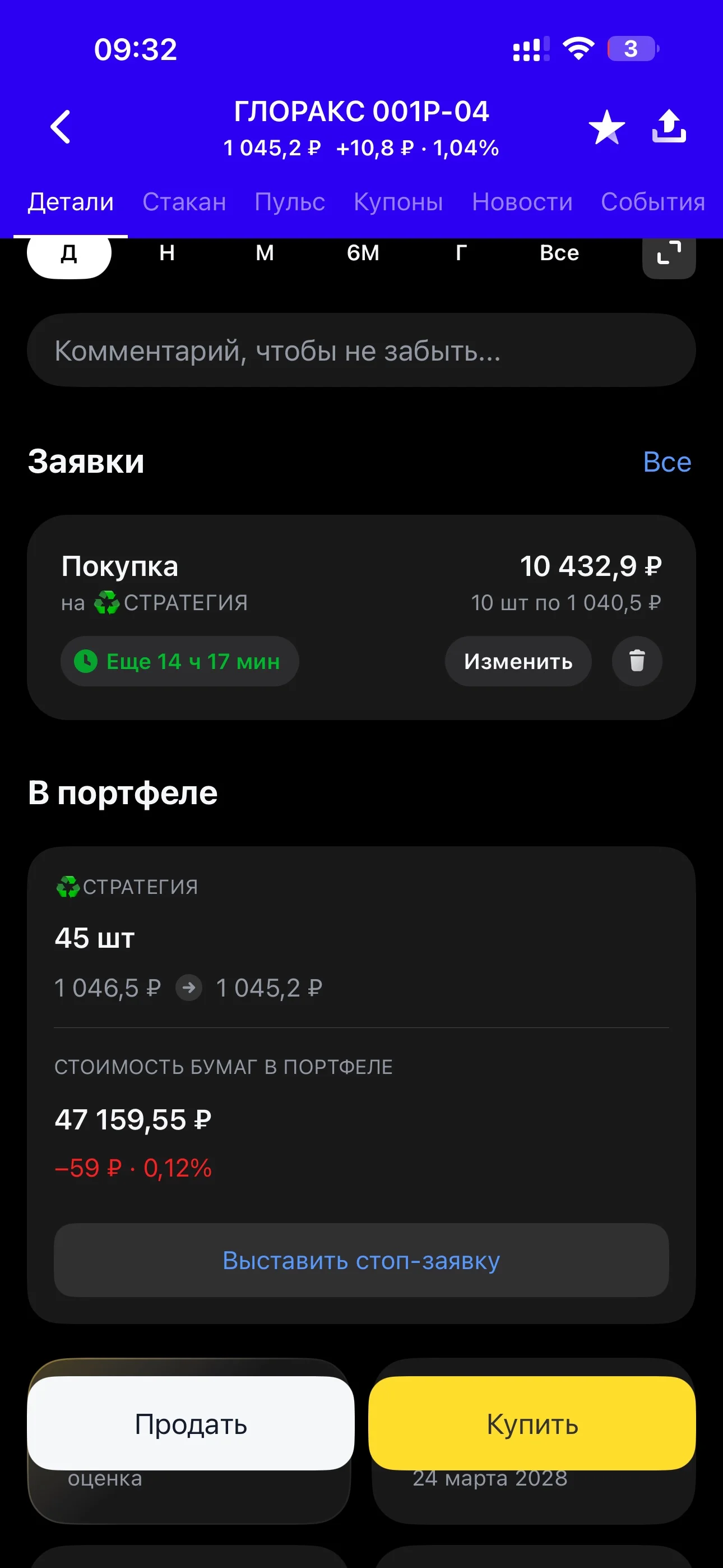Toggle the favorite star for ГЛОРАКС

[x=607, y=127]
